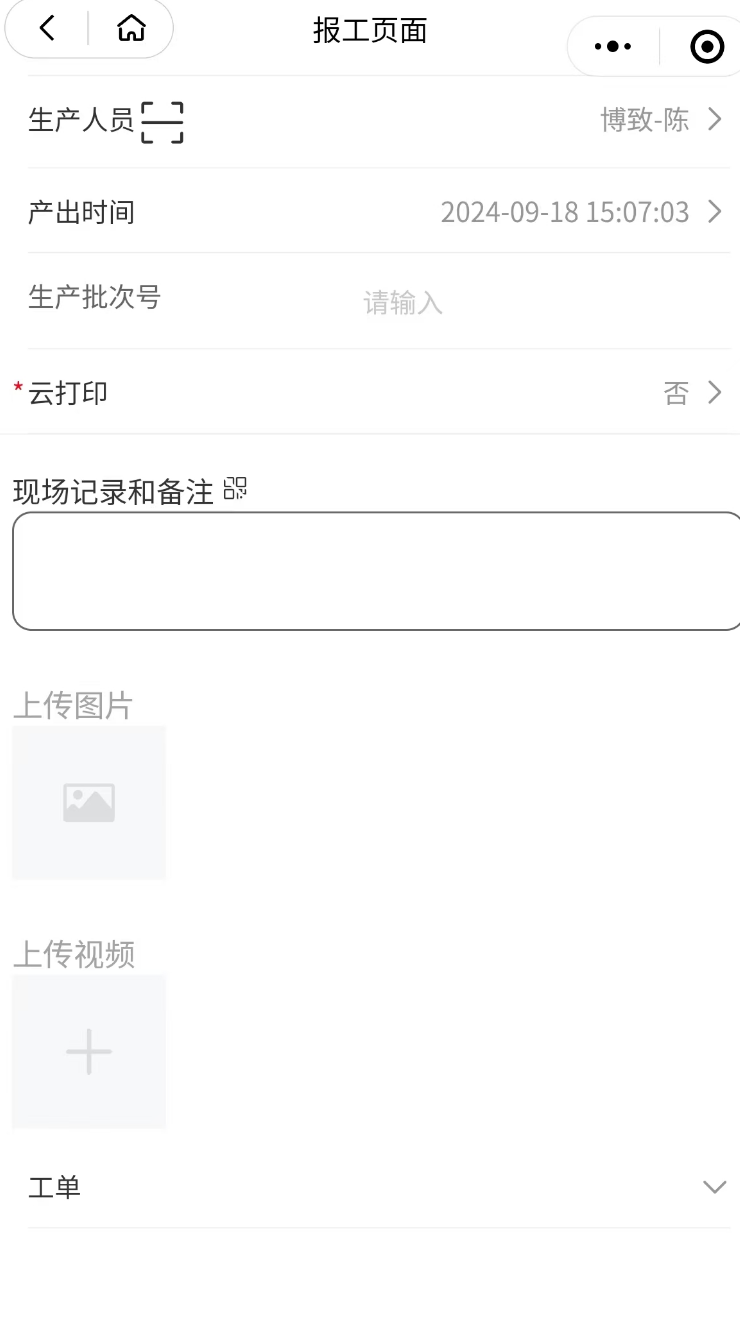Focus the 现场记录和备注 text area
This screenshot has width=740, height=1335.
[x=376, y=571]
